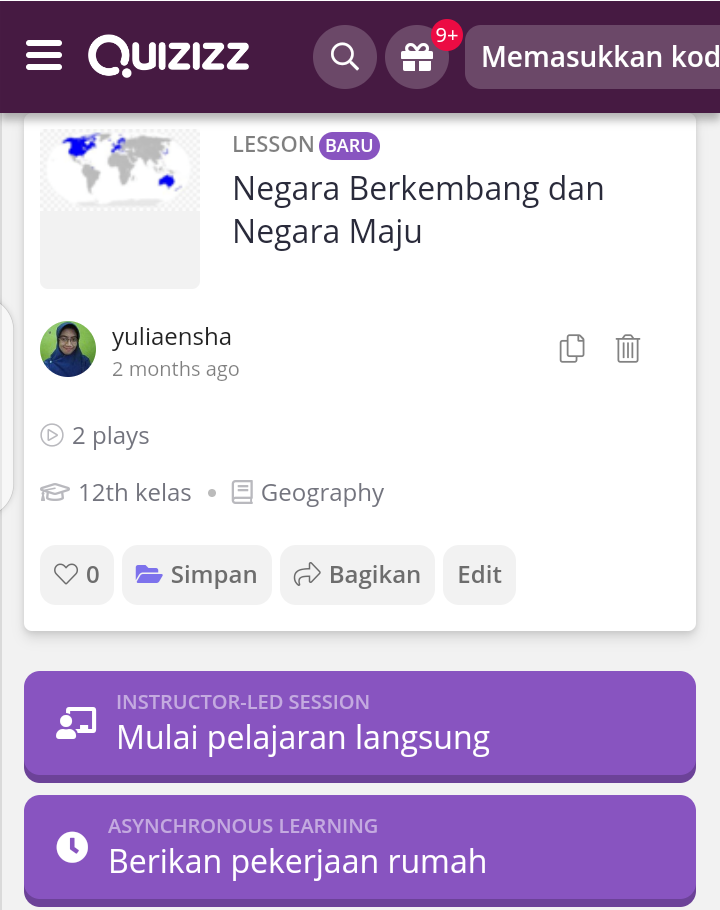Tap the Edit button
The height and width of the screenshot is (910, 720).
(479, 575)
